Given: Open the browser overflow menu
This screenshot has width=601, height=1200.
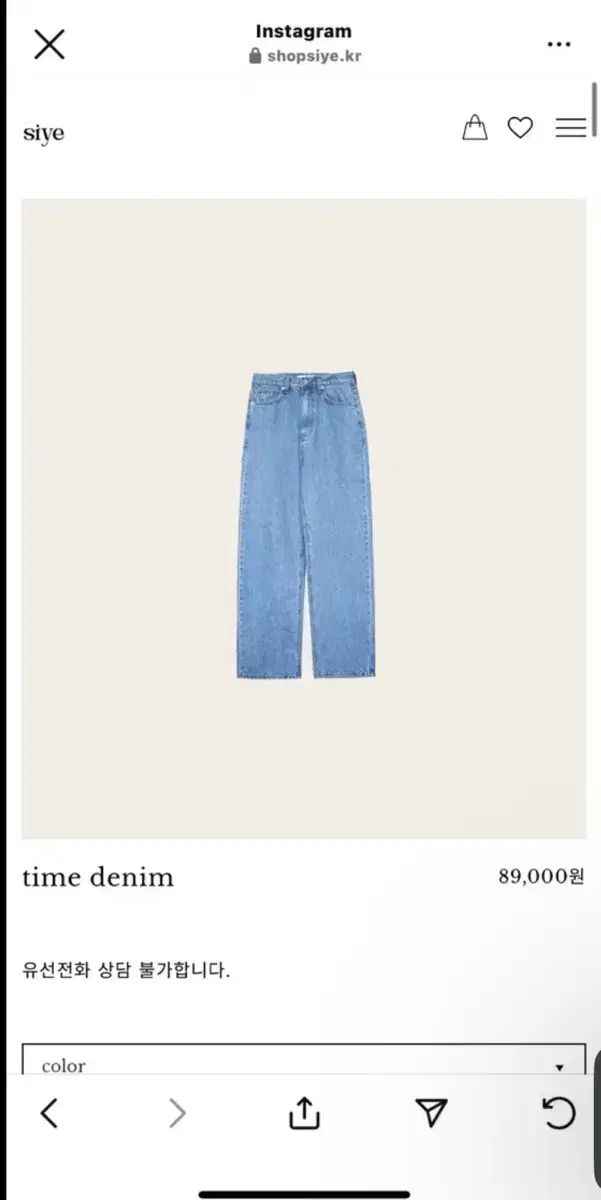Looking at the screenshot, I should click(x=558, y=44).
